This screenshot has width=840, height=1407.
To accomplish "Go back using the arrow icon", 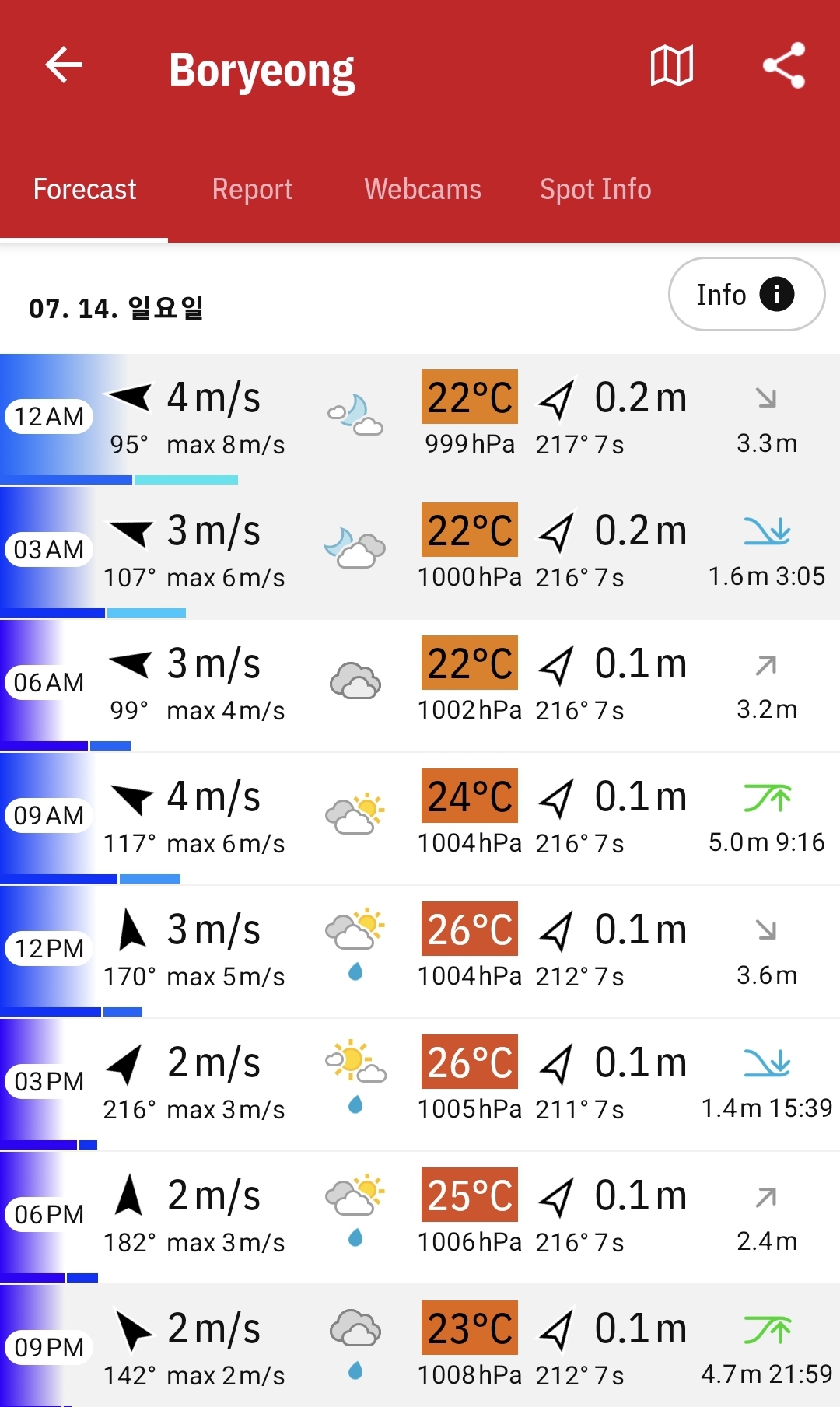I will pos(64,65).
